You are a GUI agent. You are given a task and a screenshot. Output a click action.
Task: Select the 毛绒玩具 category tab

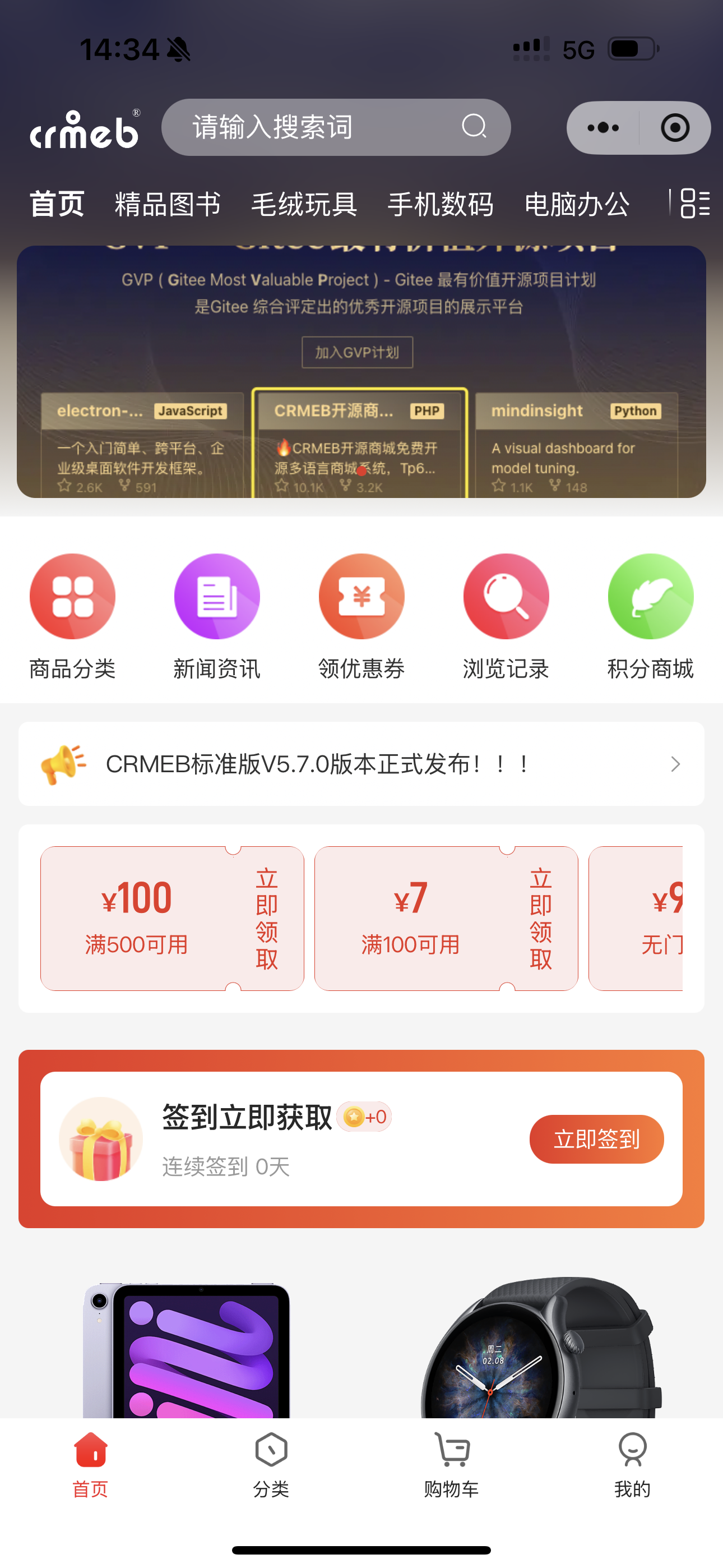tap(304, 204)
